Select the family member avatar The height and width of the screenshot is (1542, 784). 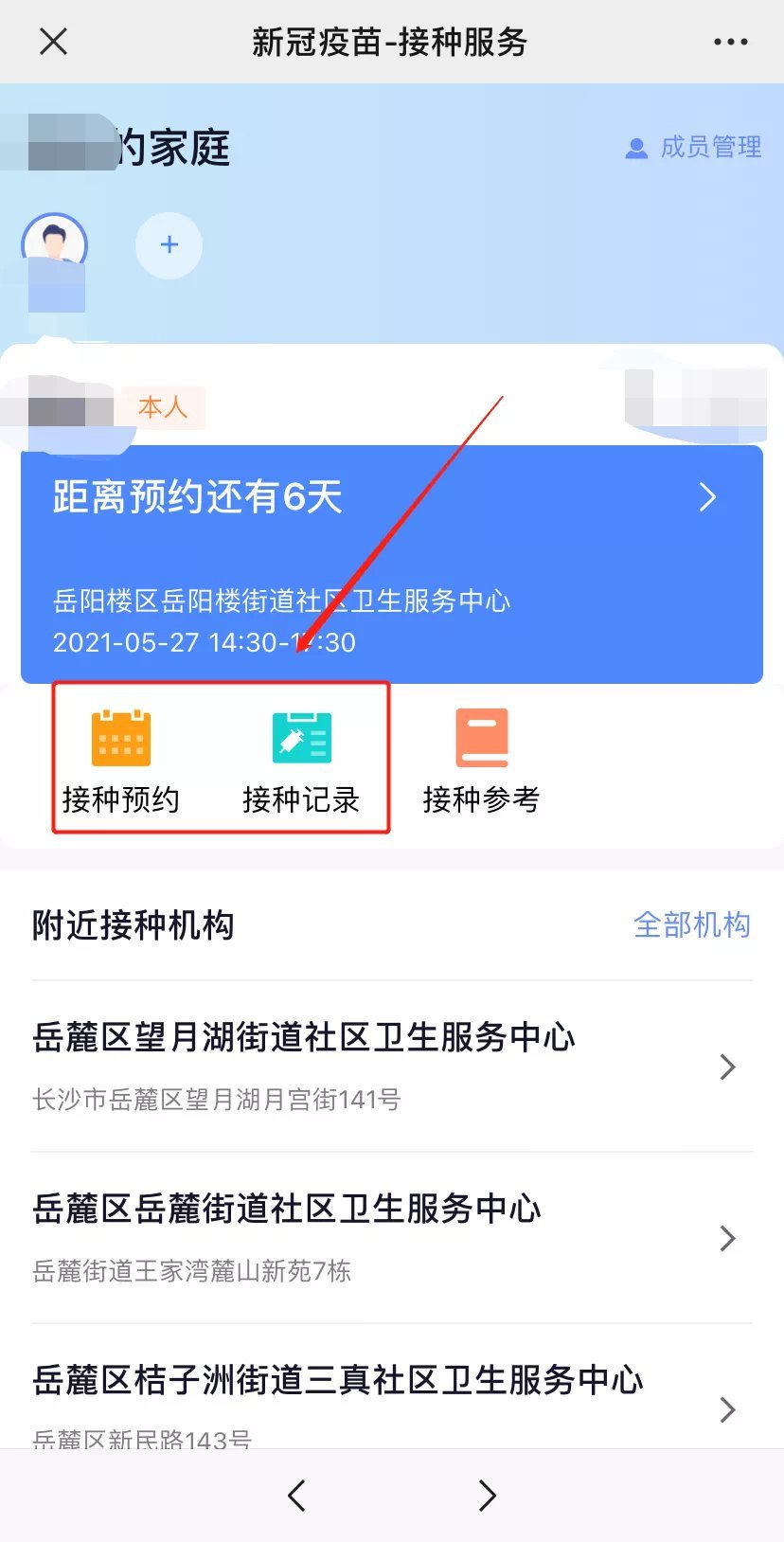(x=55, y=245)
